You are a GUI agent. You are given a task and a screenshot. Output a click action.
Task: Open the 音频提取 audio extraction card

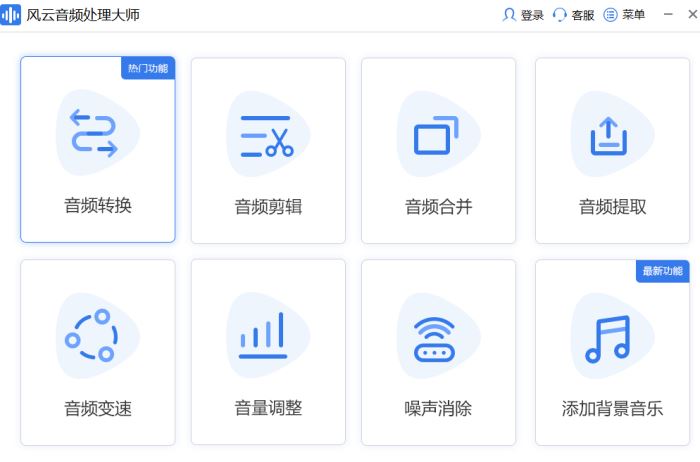click(x=612, y=150)
